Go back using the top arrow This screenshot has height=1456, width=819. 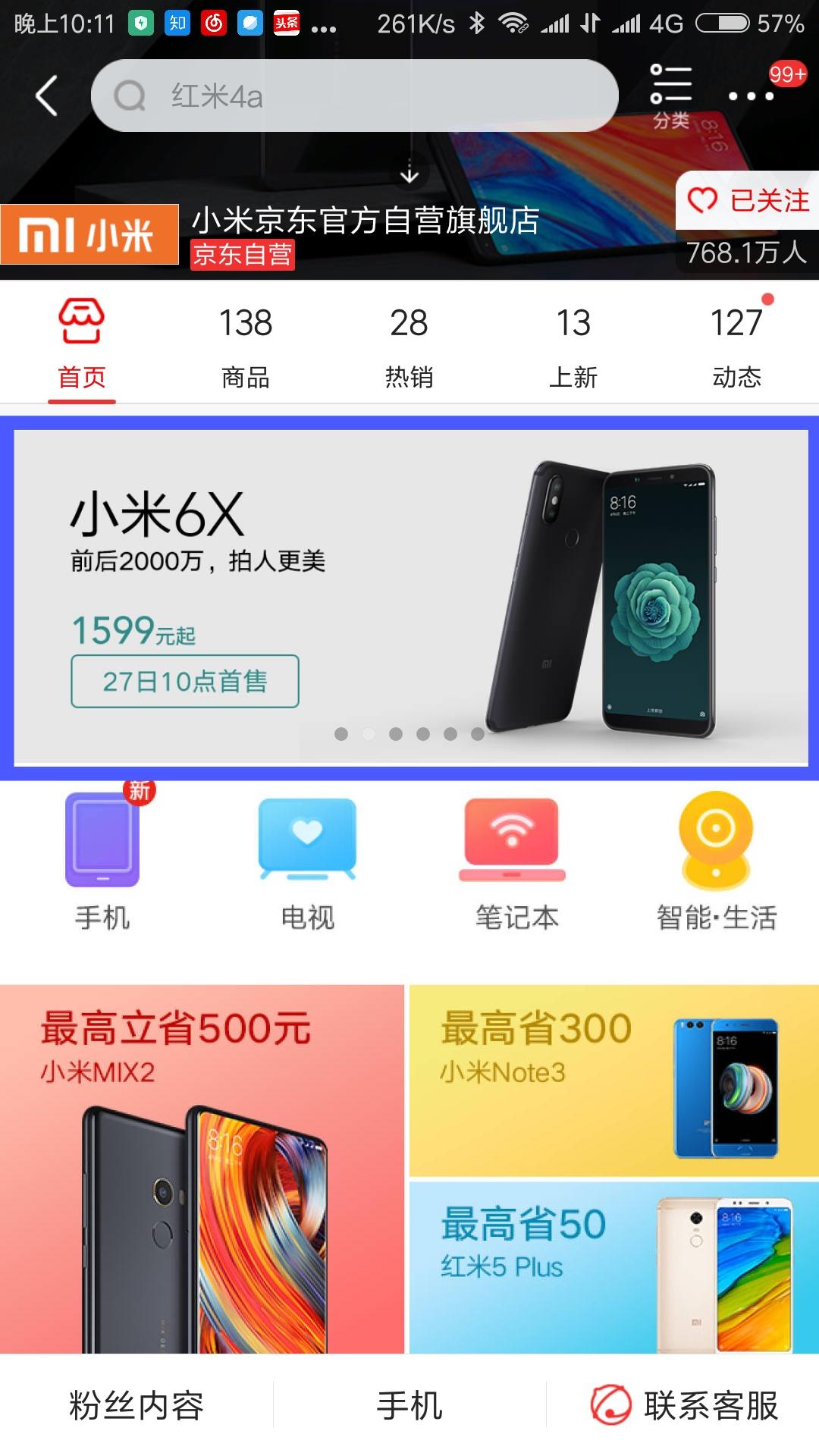coord(46,96)
